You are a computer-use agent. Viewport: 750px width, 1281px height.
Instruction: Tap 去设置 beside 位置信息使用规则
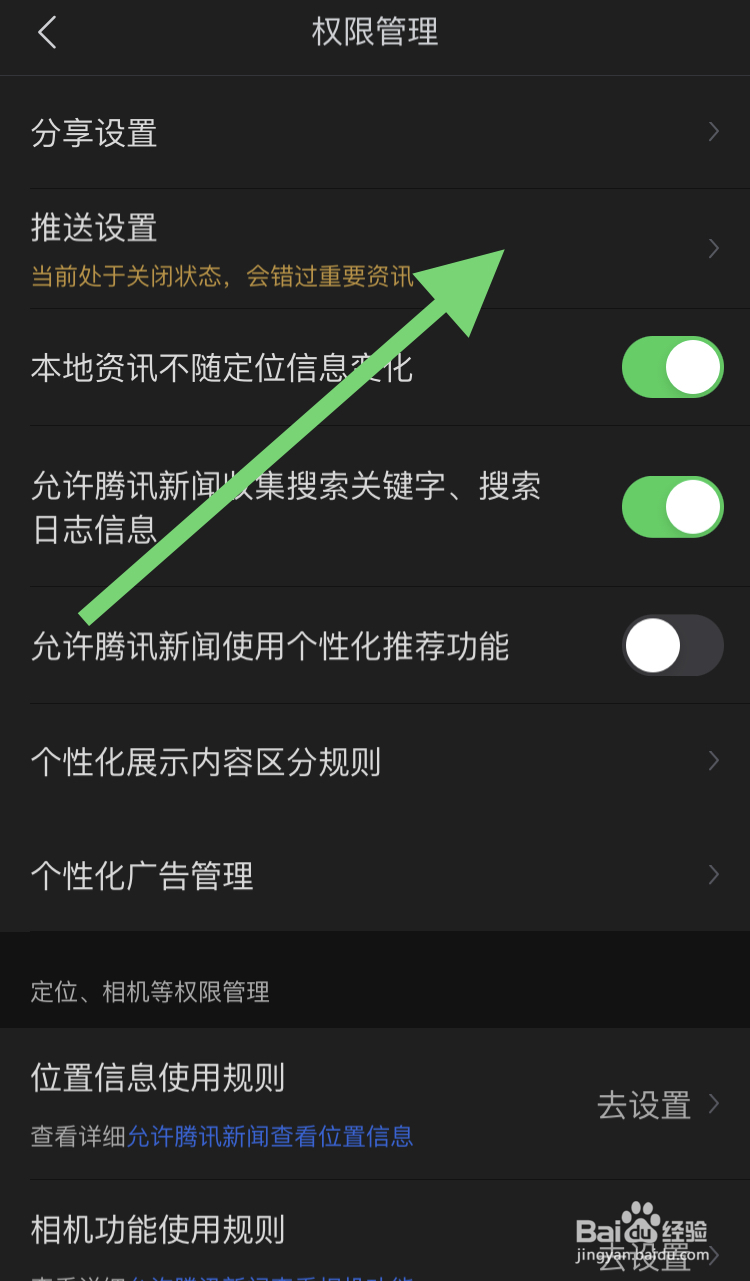pyautogui.click(x=643, y=1105)
